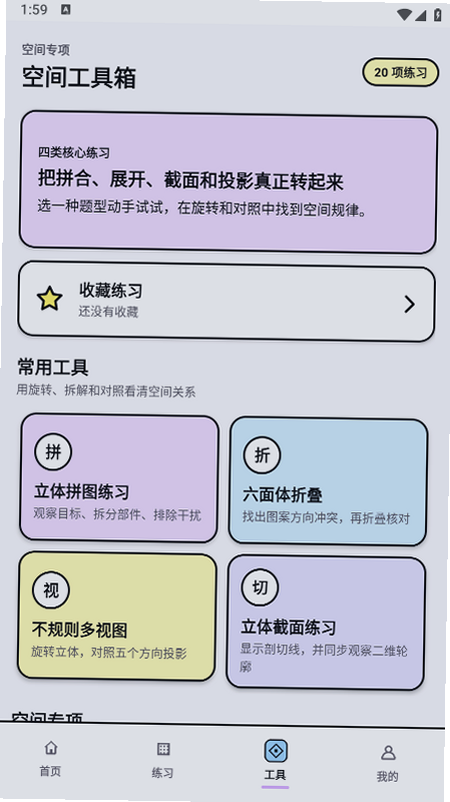450x802 pixels.
Task: Switch to the 首页 tab
Action: click(51, 759)
